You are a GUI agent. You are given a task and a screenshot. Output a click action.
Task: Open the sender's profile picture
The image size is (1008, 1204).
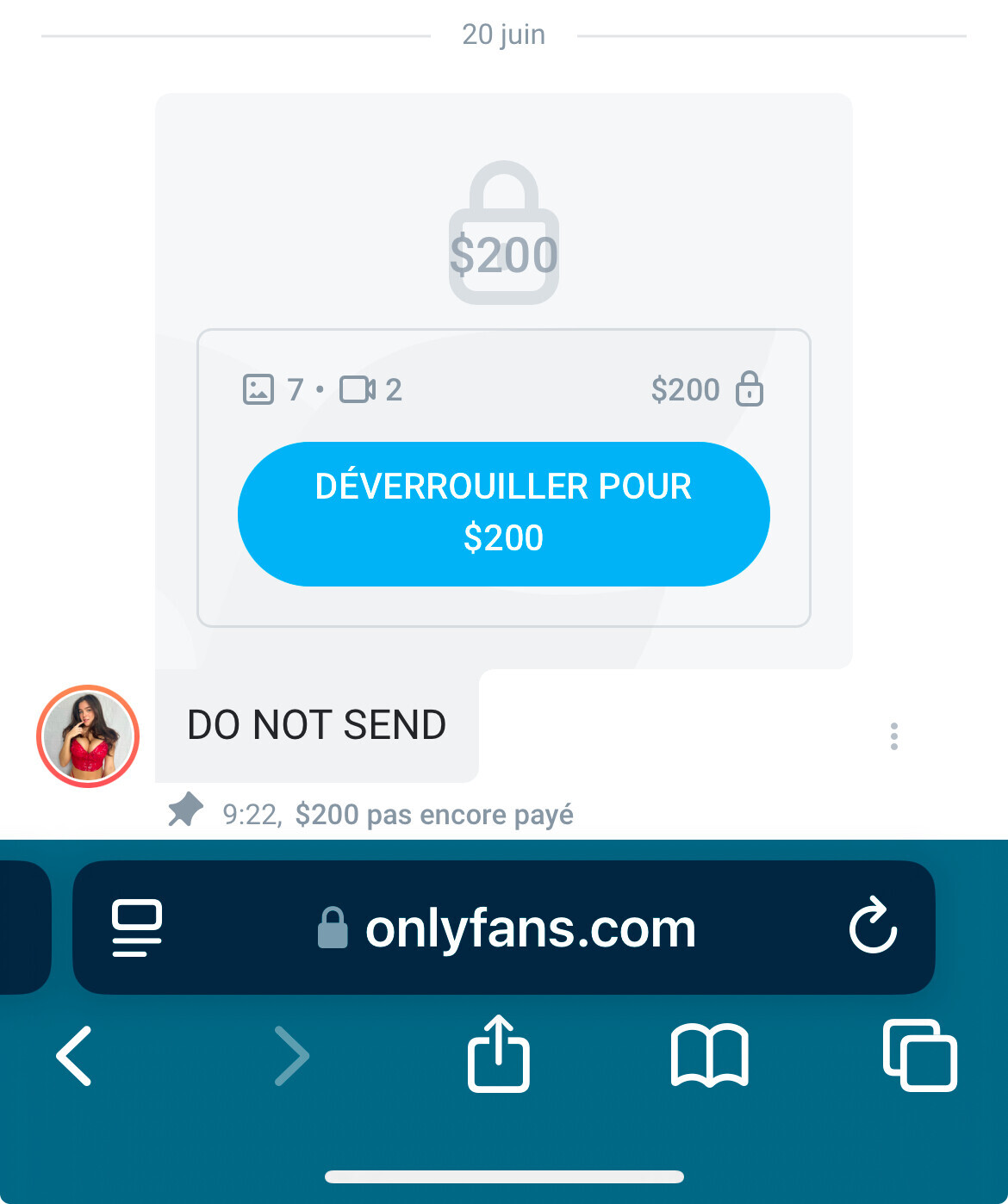click(x=88, y=736)
